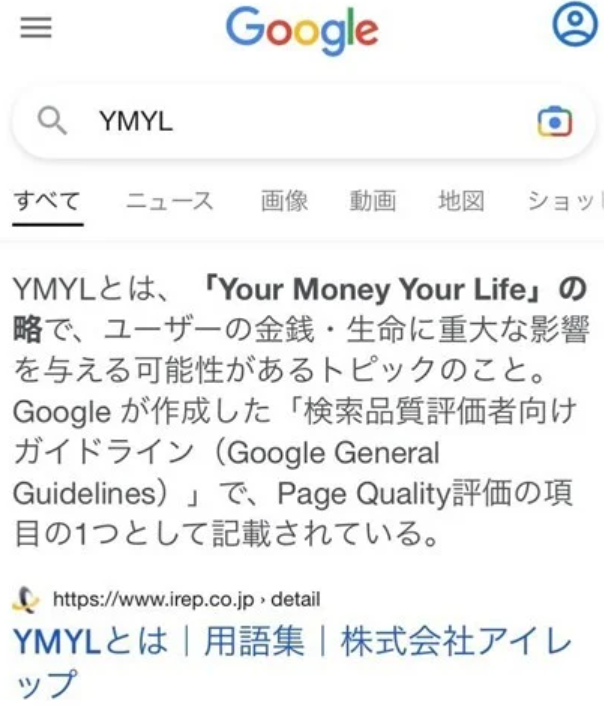Switch to the 地図 tab
The height and width of the screenshot is (708, 604).
(x=461, y=201)
